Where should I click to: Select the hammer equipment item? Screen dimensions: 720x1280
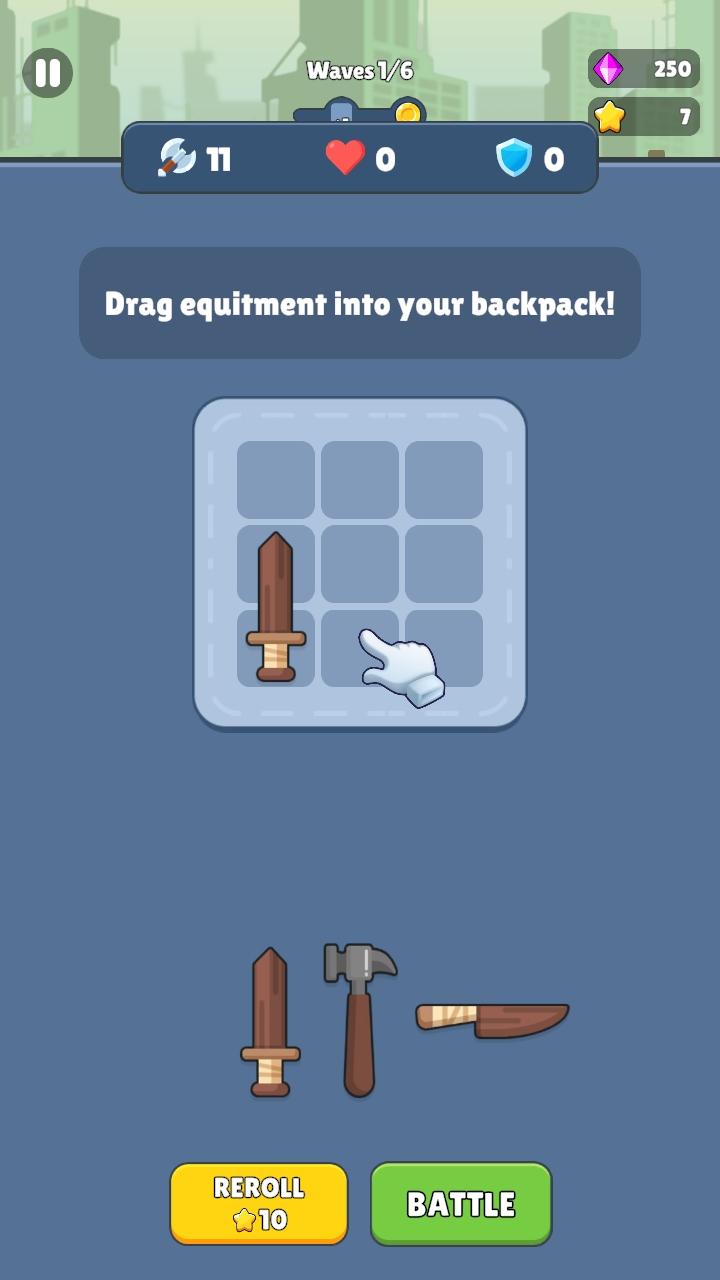tap(359, 1020)
